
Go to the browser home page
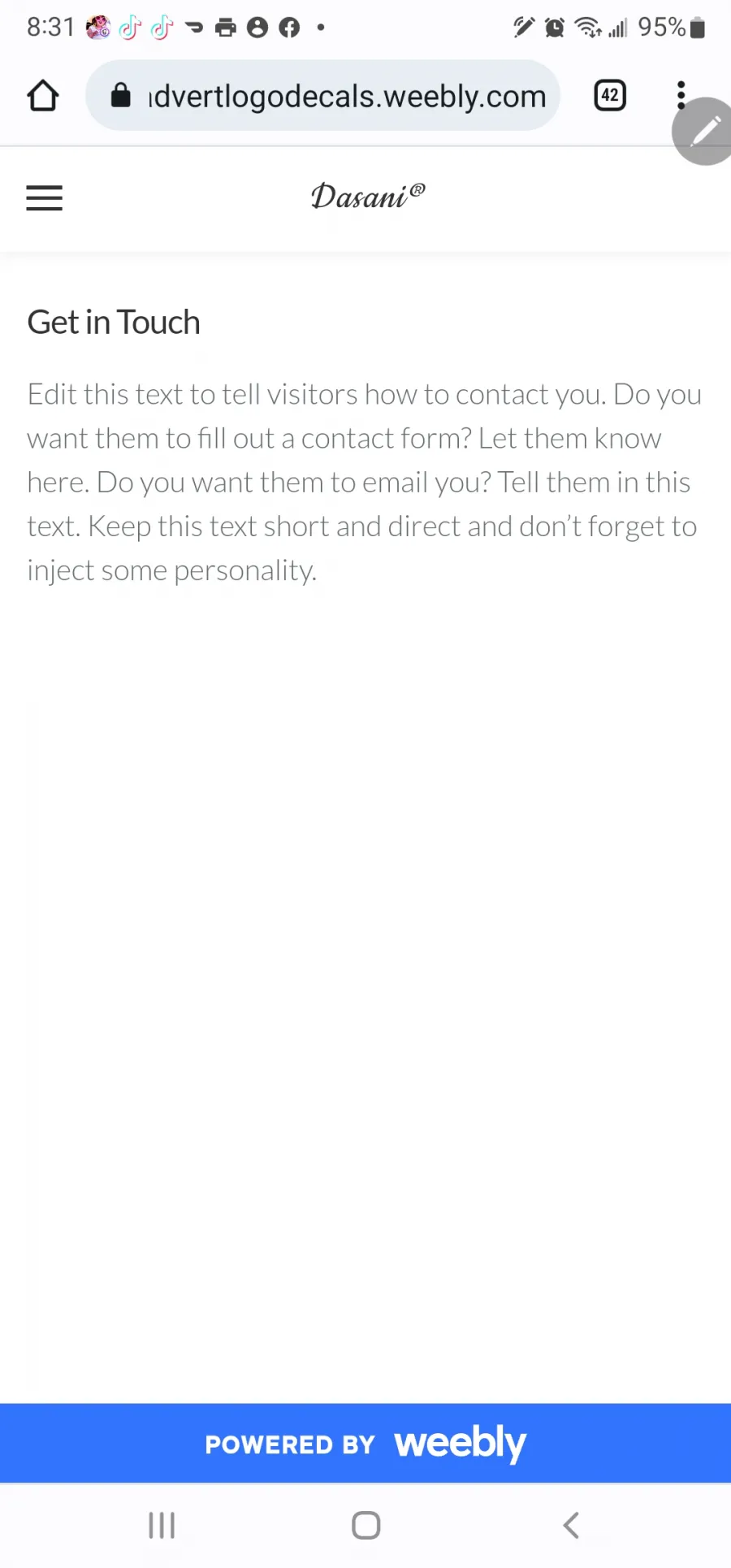43,96
